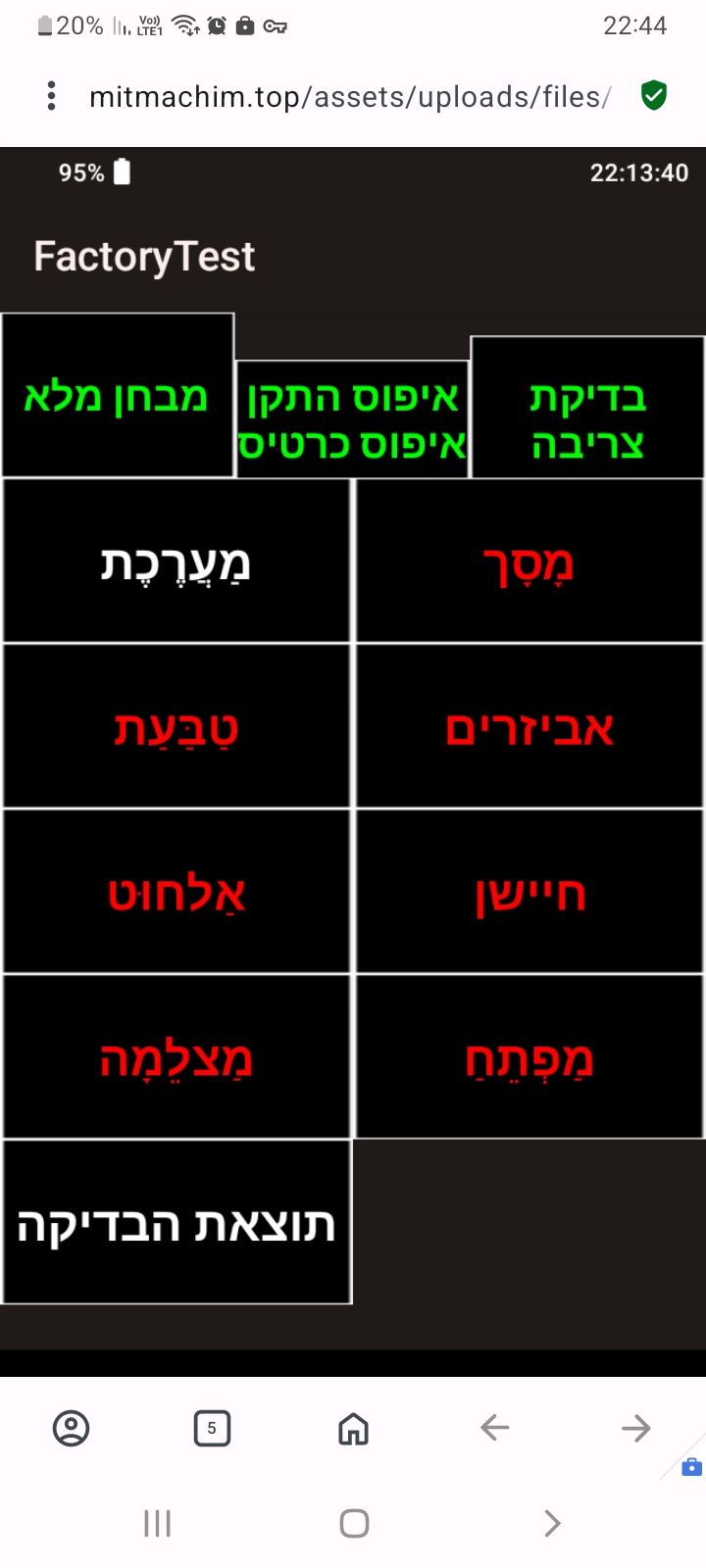
Task: Open the browser's three-dot overflow menu
Action: [51, 96]
